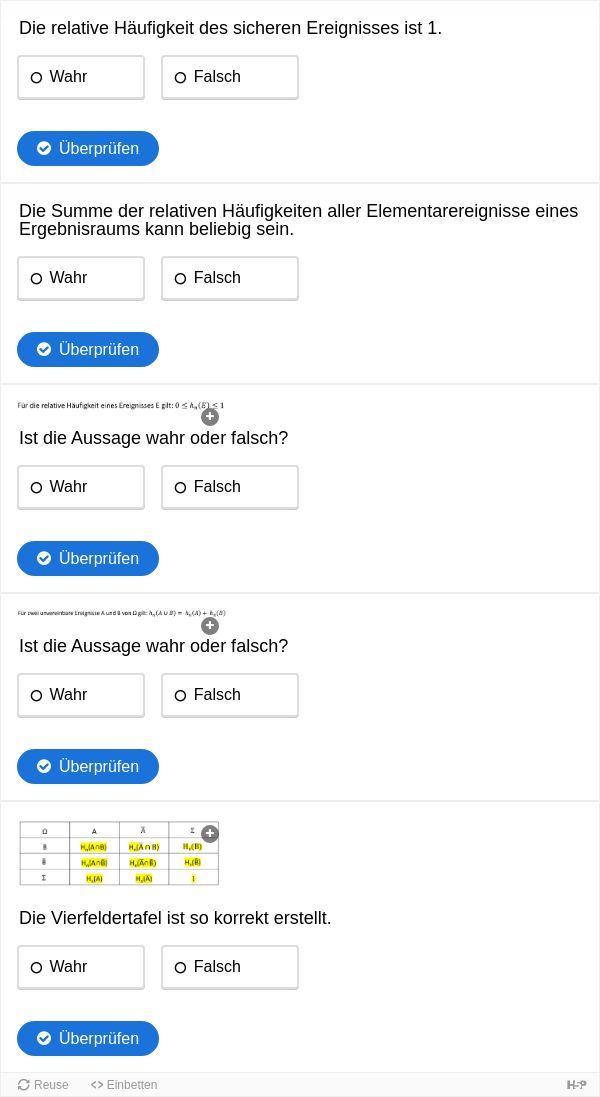
Task: Open the Reuse option
Action: pos(43,1084)
